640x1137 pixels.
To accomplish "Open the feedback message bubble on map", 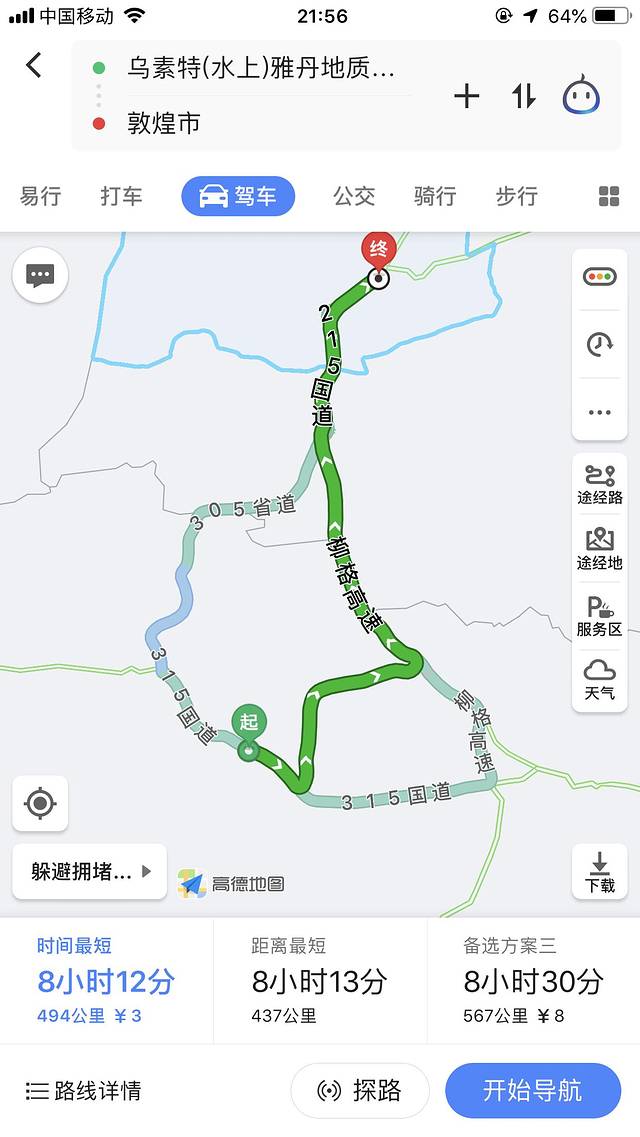I will pyautogui.click(x=40, y=275).
